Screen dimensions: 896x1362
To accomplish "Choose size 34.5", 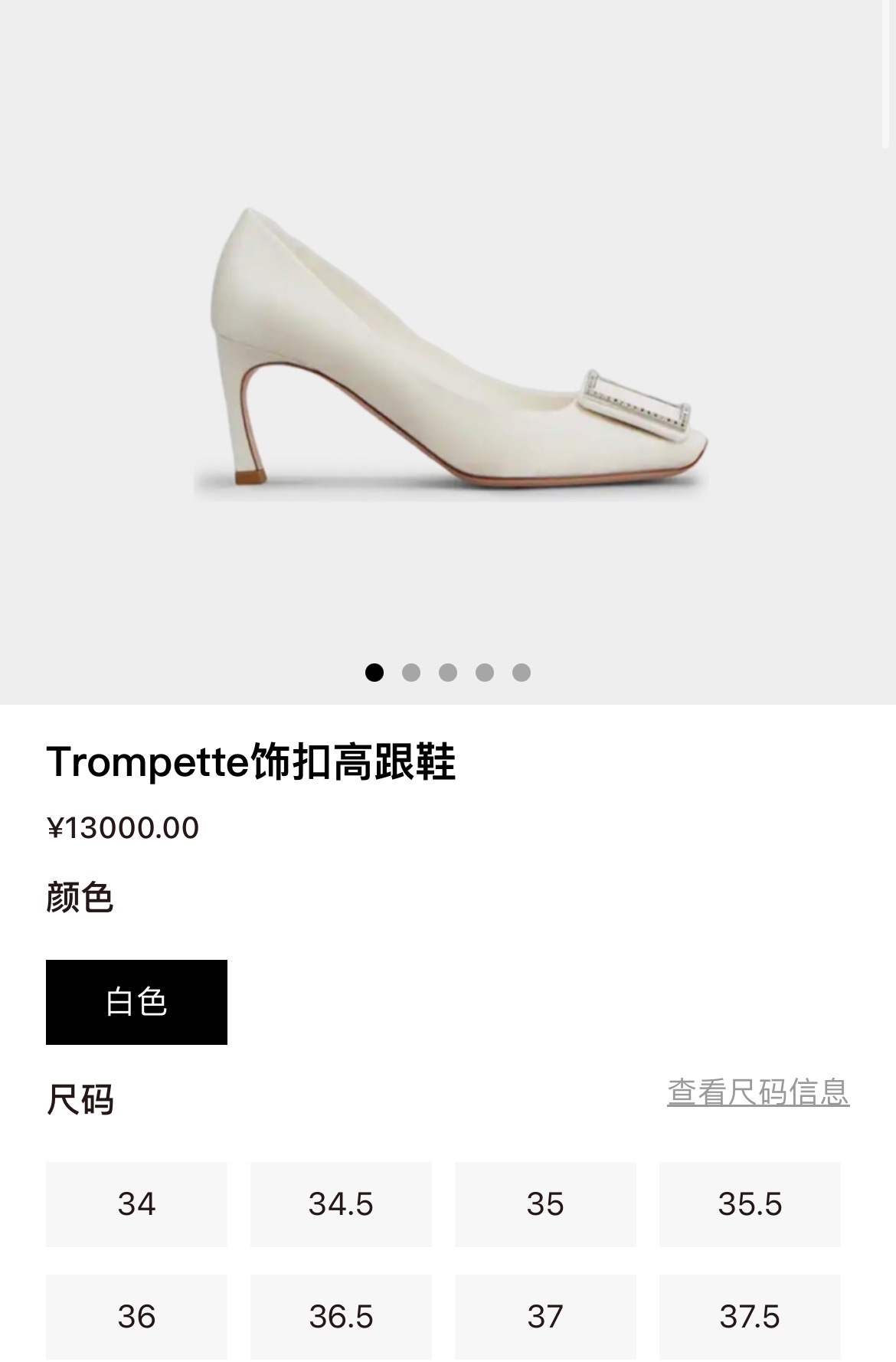I will coord(341,1204).
